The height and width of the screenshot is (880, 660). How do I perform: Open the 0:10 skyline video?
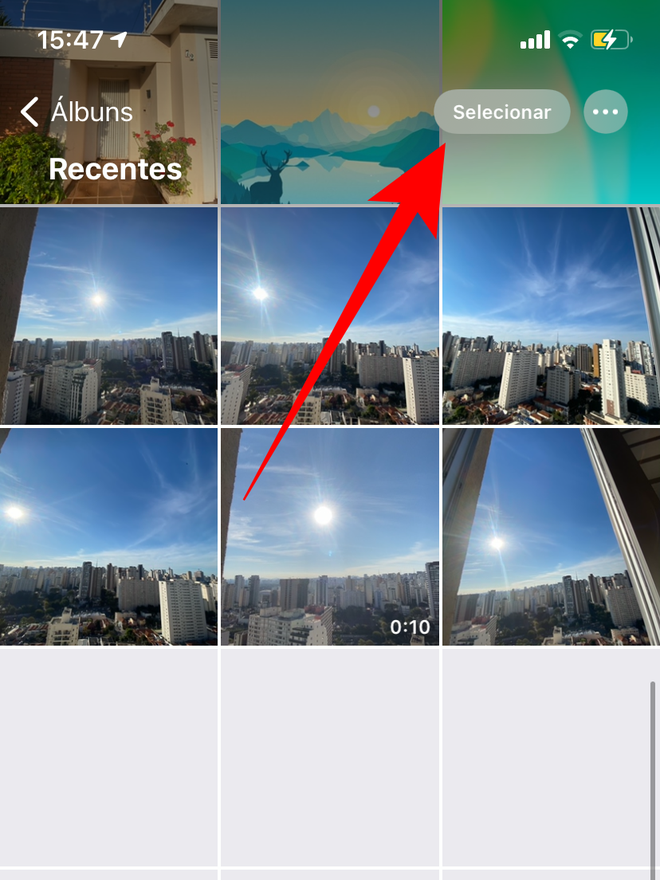pos(330,536)
